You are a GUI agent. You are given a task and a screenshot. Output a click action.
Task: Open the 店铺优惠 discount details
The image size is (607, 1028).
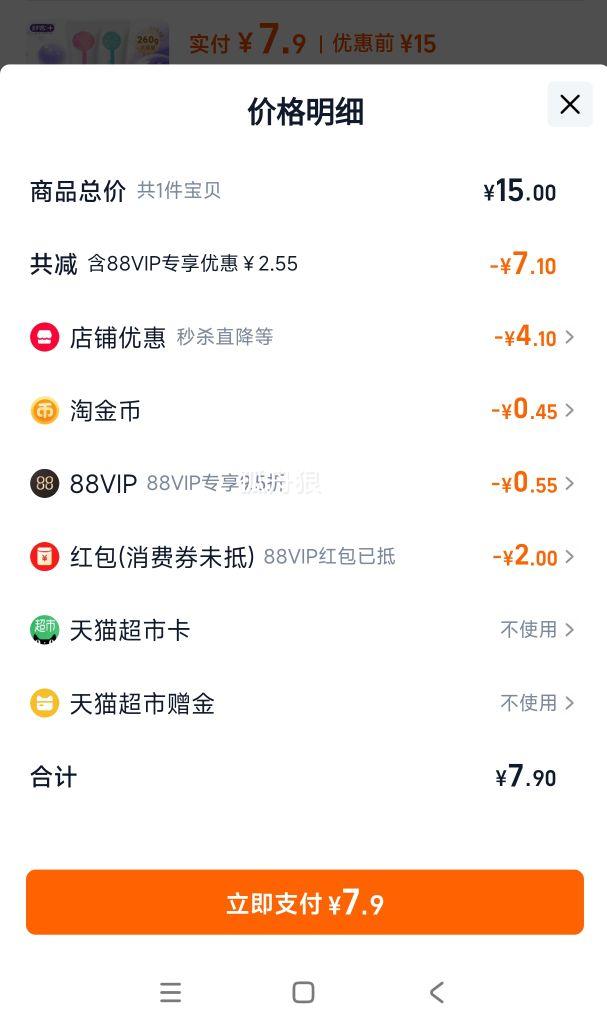pos(302,338)
